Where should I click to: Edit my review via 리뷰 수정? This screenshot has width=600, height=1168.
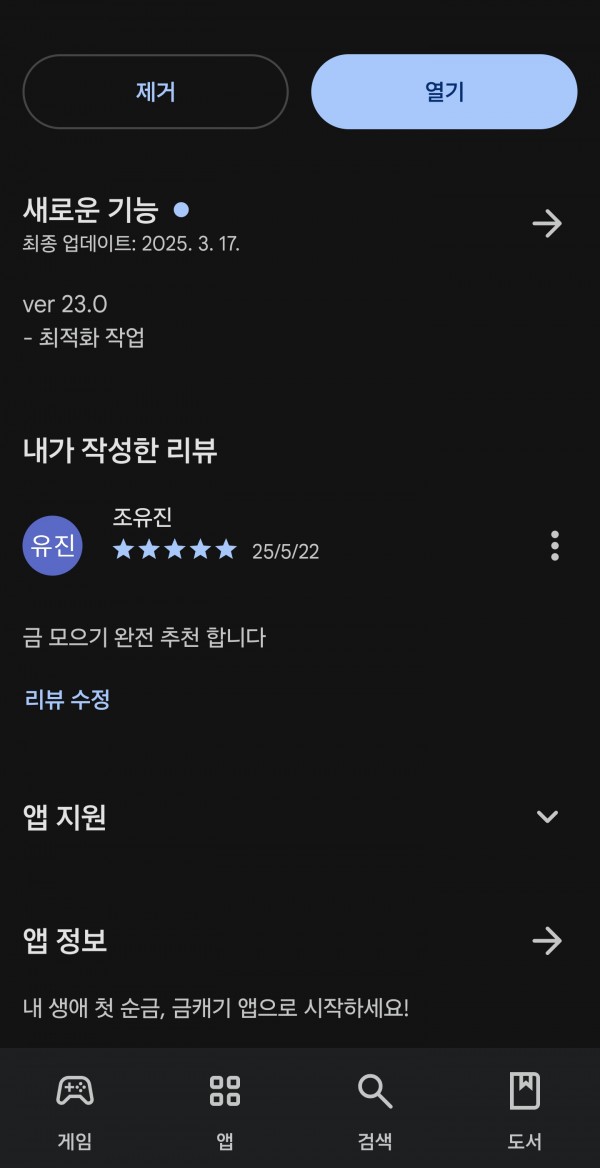[x=67, y=699]
